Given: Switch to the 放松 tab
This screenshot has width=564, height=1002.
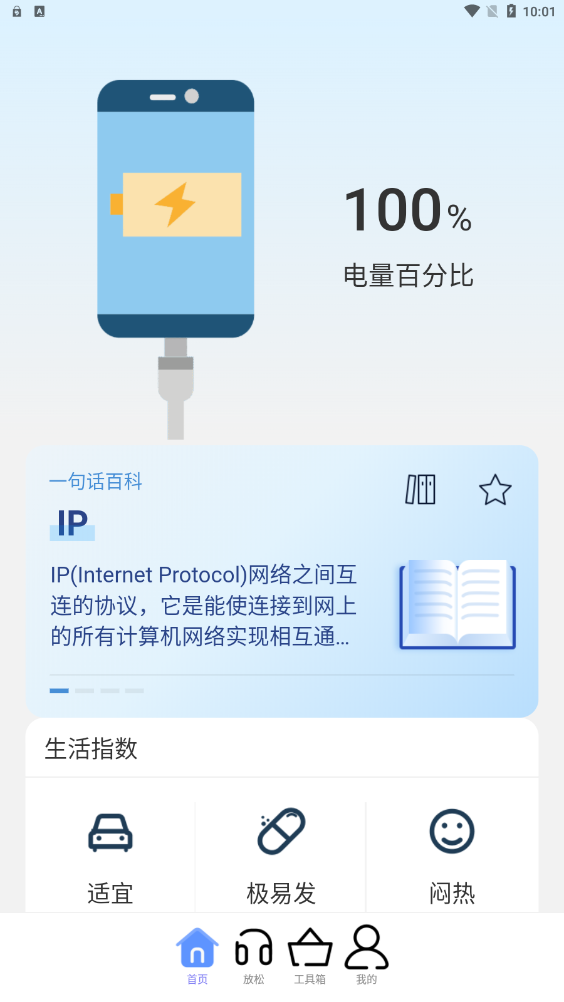Looking at the screenshot, I should (x=254, y=956).
